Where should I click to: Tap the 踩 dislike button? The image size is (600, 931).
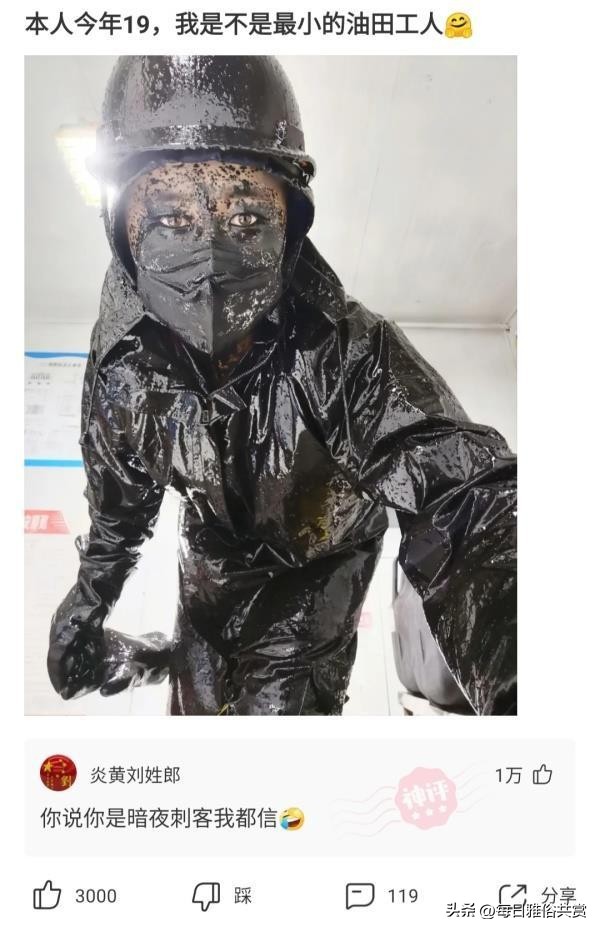click(x=207, y=896)
